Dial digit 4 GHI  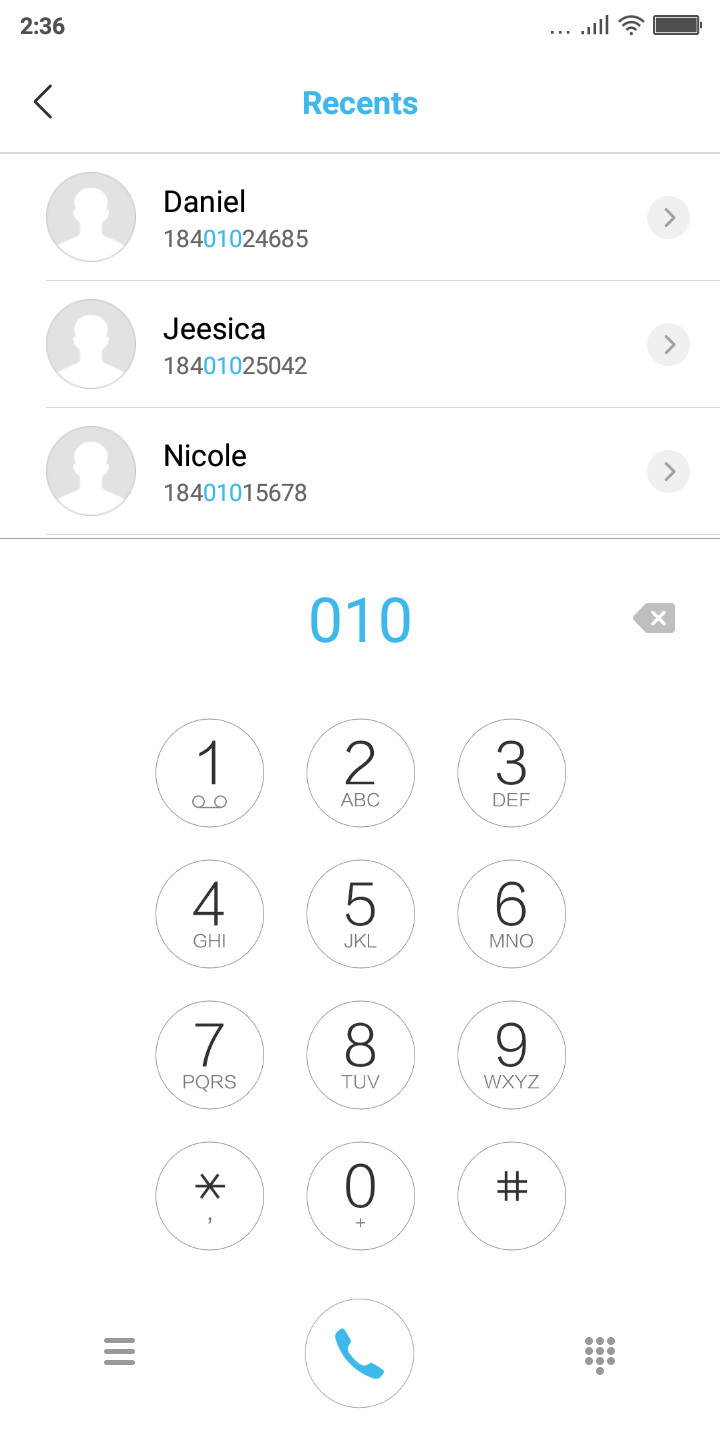[x=210, y=914]
